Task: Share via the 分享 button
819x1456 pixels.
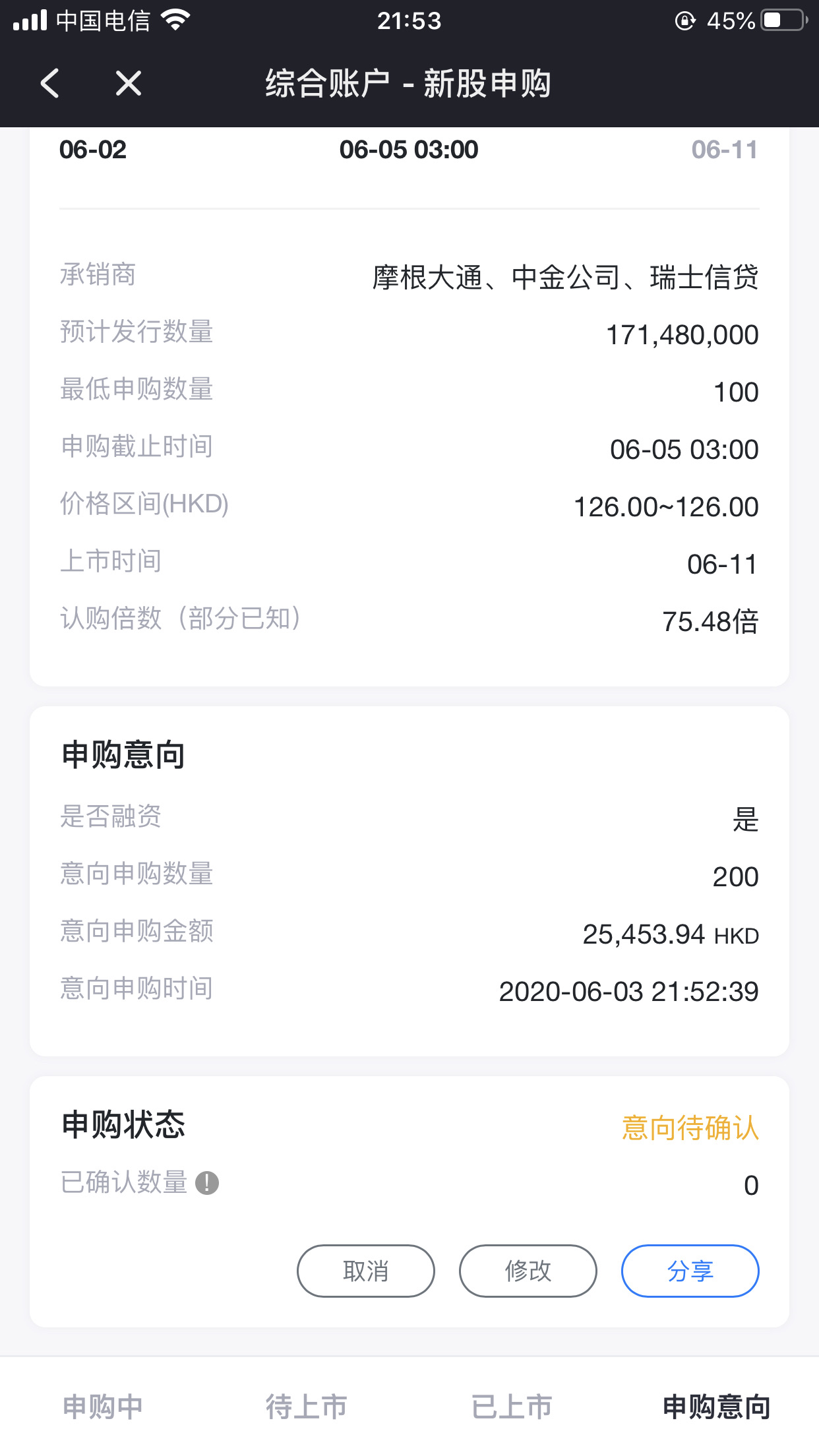Action: pos(690,1271)
